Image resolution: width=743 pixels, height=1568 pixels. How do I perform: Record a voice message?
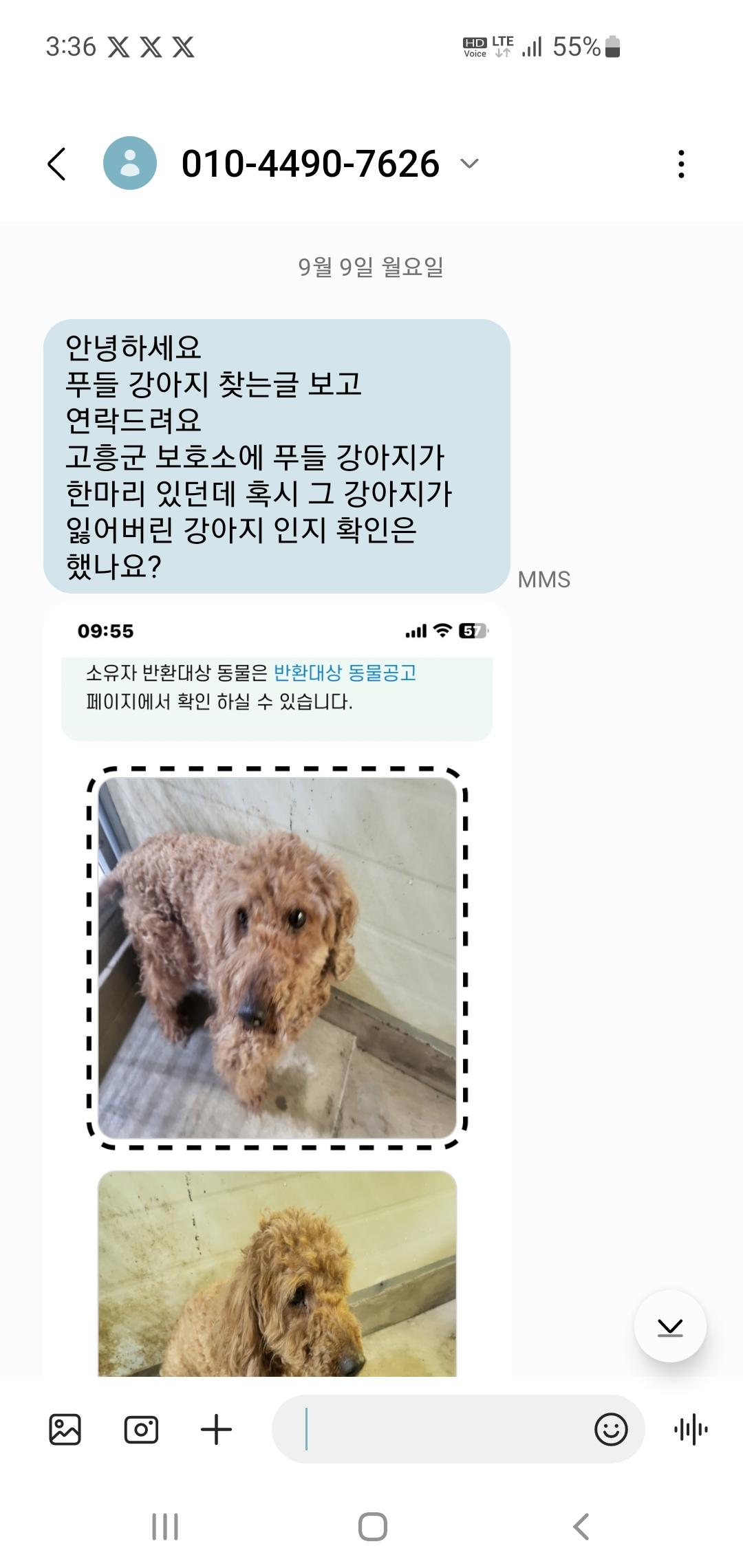691,1430
